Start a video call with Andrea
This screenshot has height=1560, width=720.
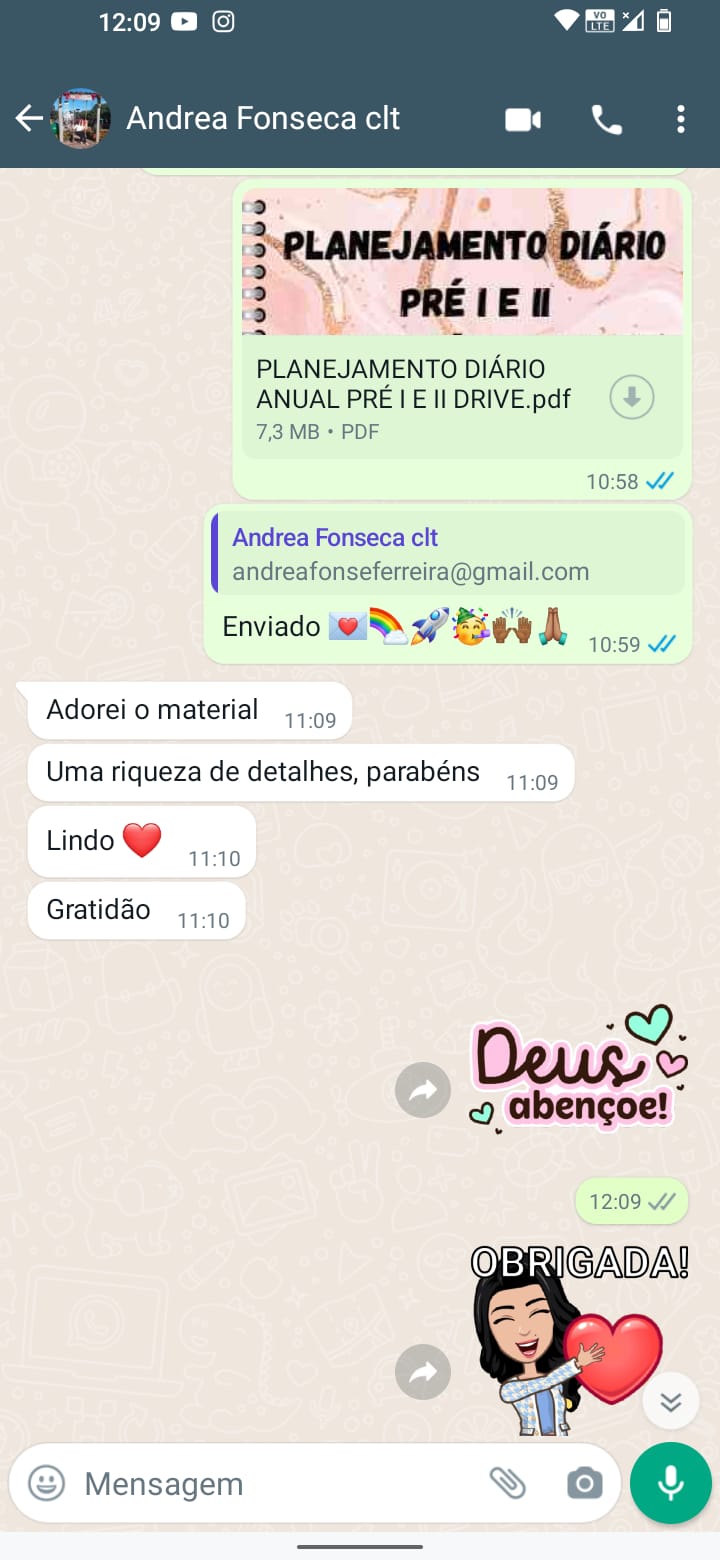[522, 120]
